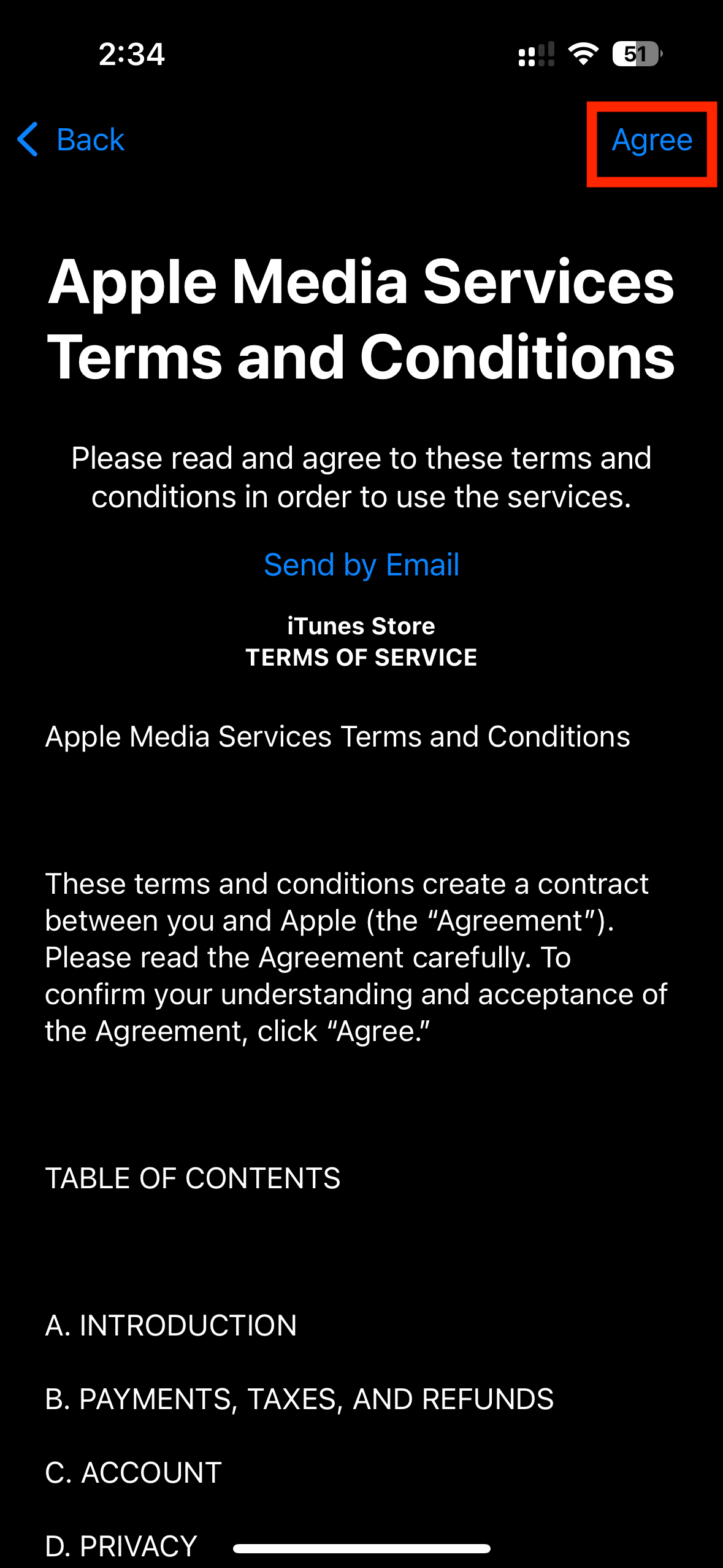Image resolution: width=723 pixels, height=1568 pixels.
Task: Send the terms by email
Action: click(361, 565)
